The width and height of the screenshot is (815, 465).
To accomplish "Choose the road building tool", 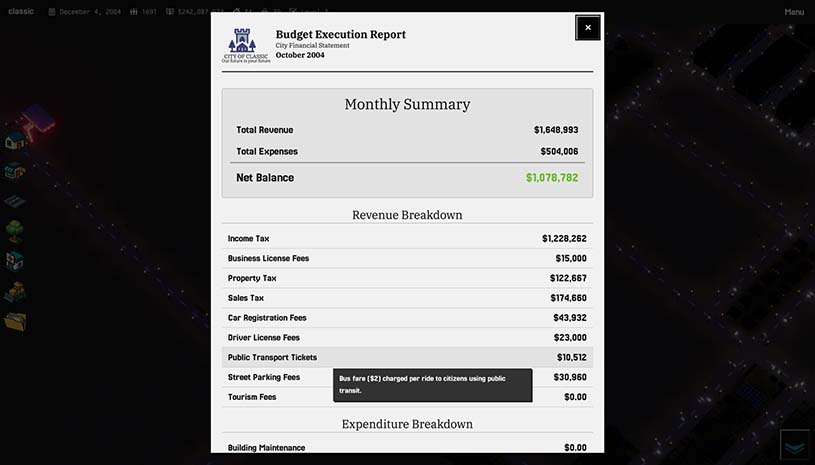I will coord(15,201).
